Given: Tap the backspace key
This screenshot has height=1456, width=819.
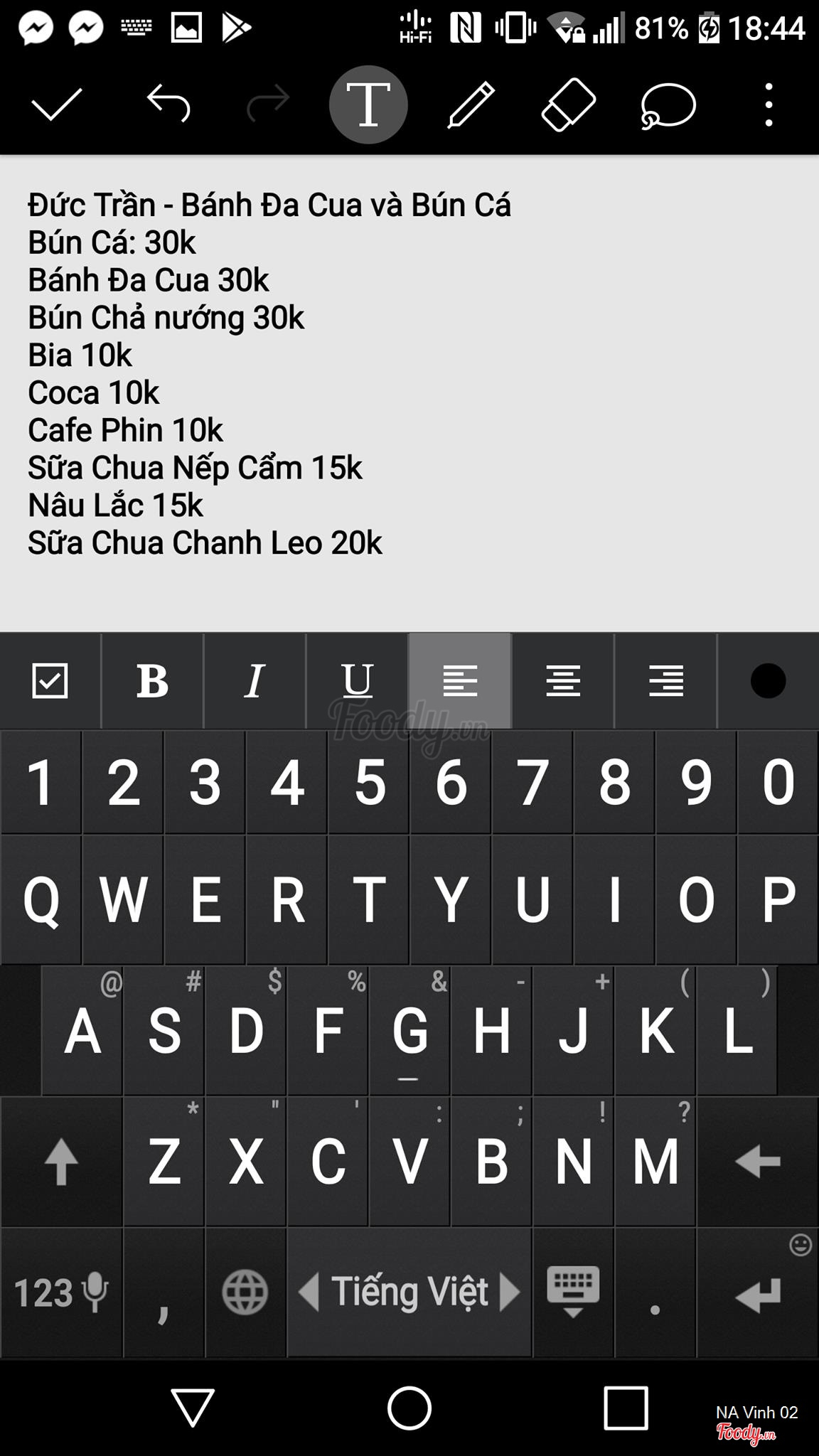Looking at the screenshot, I should [x=758, y=1162].
